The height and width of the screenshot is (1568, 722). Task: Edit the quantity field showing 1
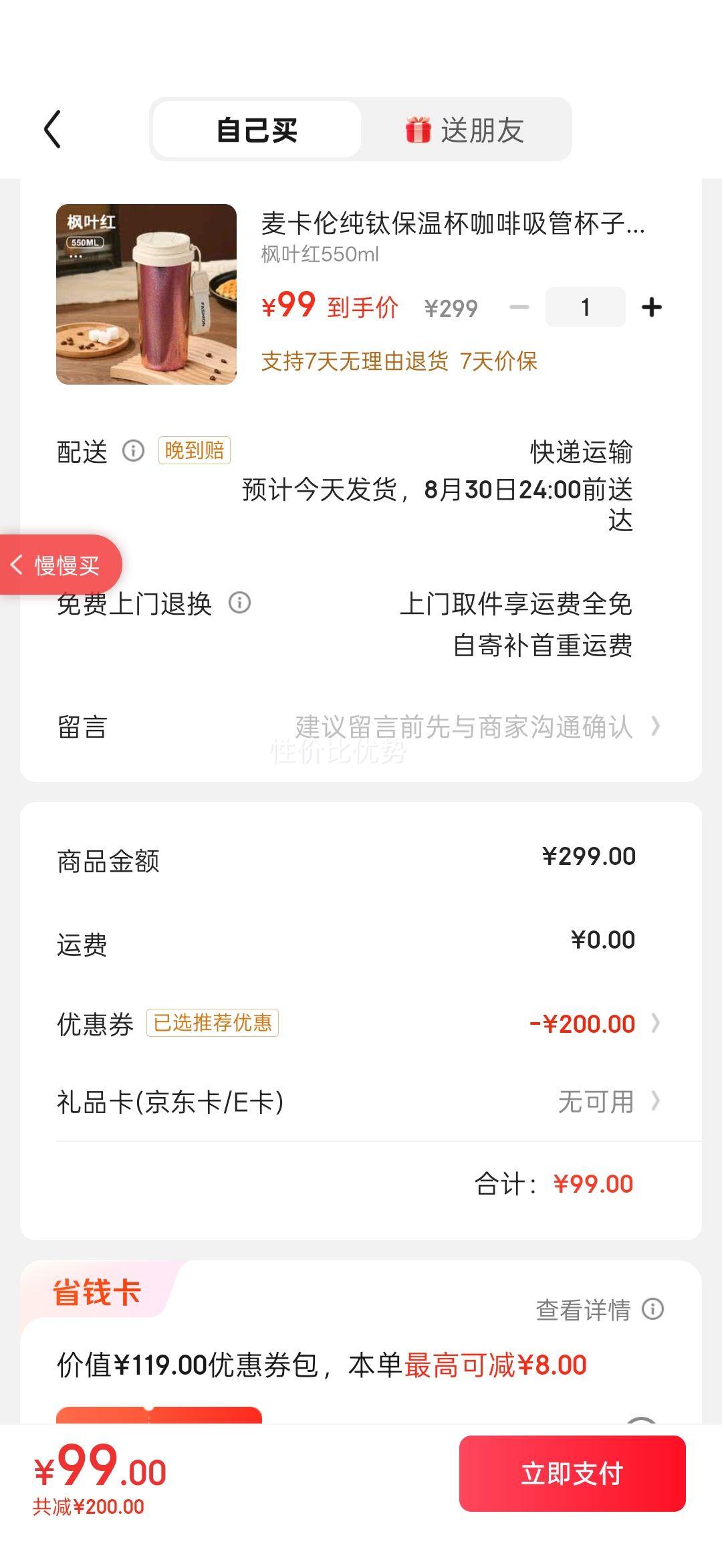point(586,307)
